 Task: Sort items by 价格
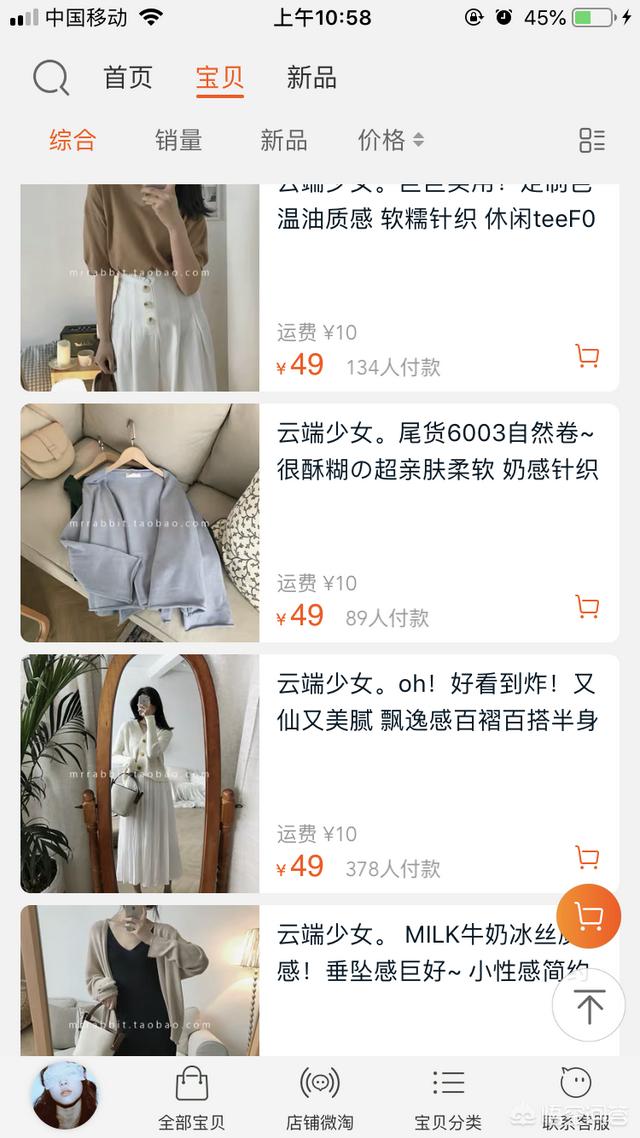point(390,140)
